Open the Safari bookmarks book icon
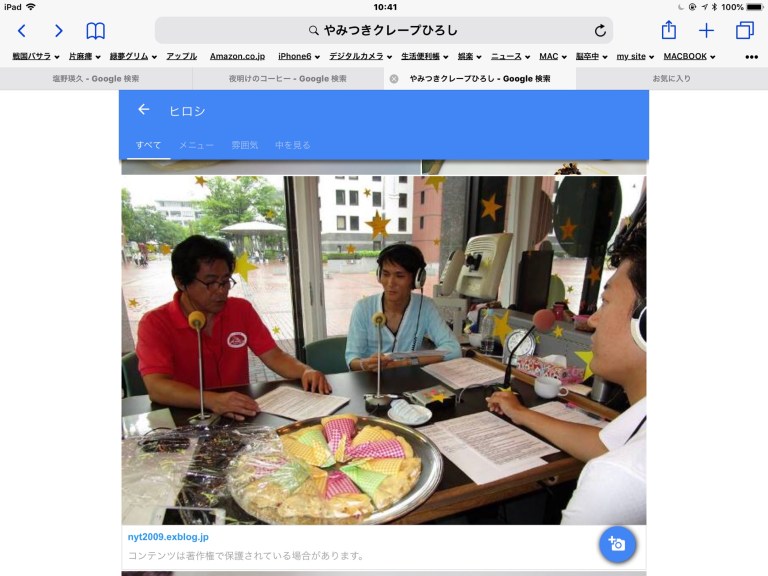The height and width of the screenshot is (576, 768). click(x=95, y=31)
